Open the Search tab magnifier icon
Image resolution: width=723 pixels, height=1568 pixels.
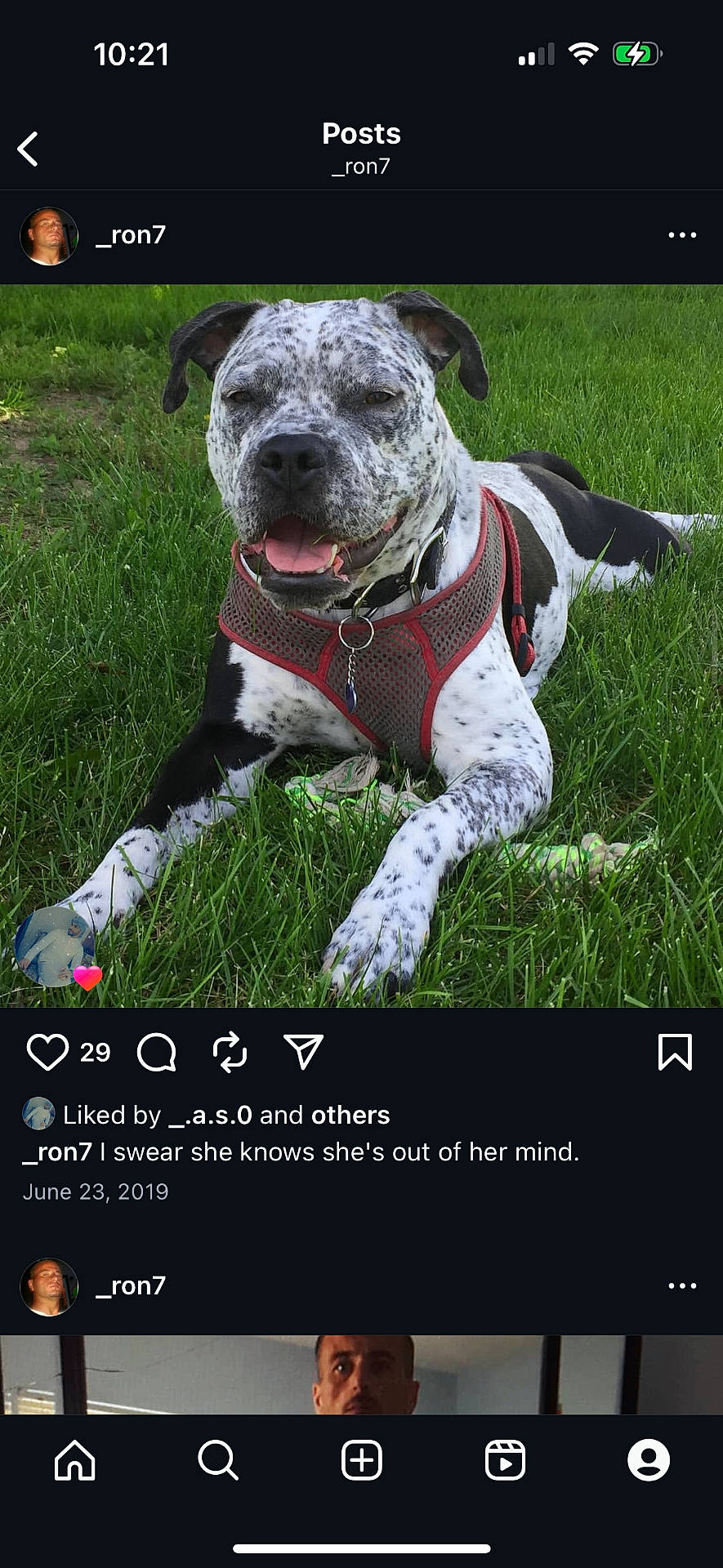point(217,1461)
